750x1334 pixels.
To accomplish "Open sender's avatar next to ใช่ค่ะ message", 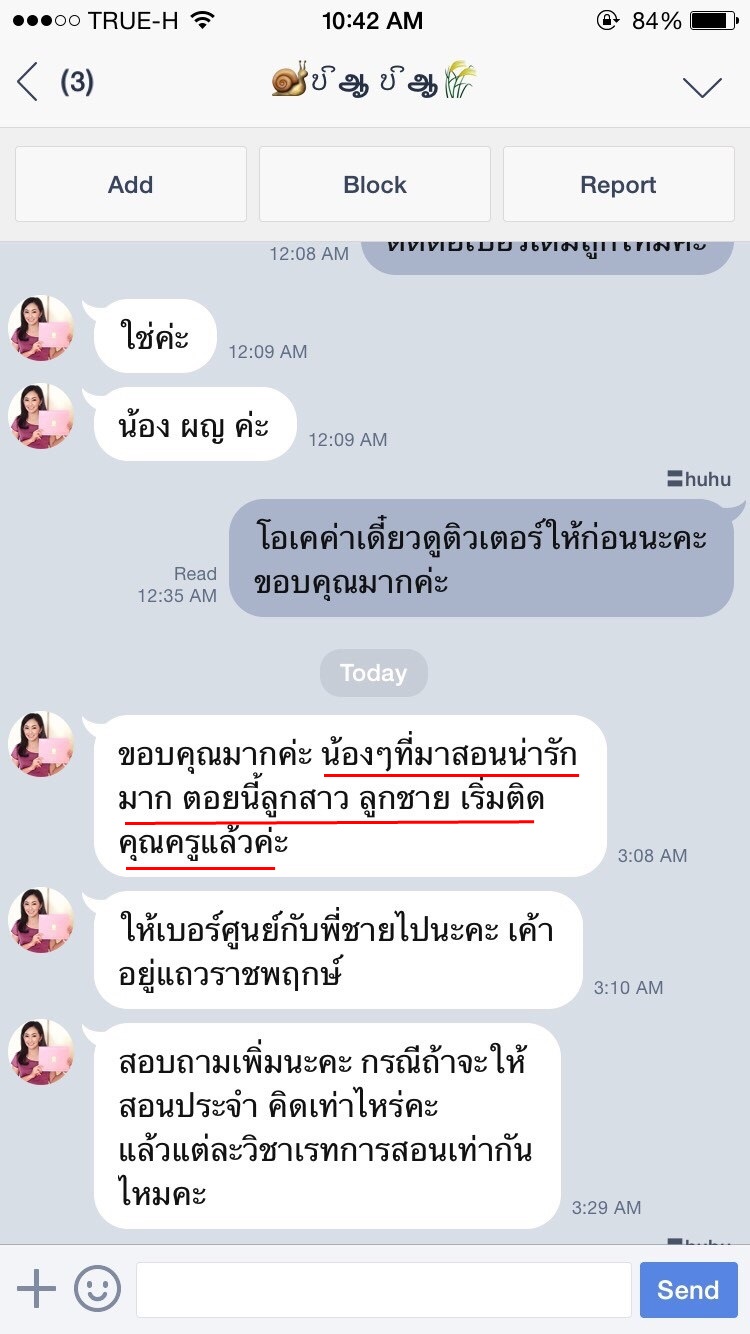I will (x=41, y=328).
